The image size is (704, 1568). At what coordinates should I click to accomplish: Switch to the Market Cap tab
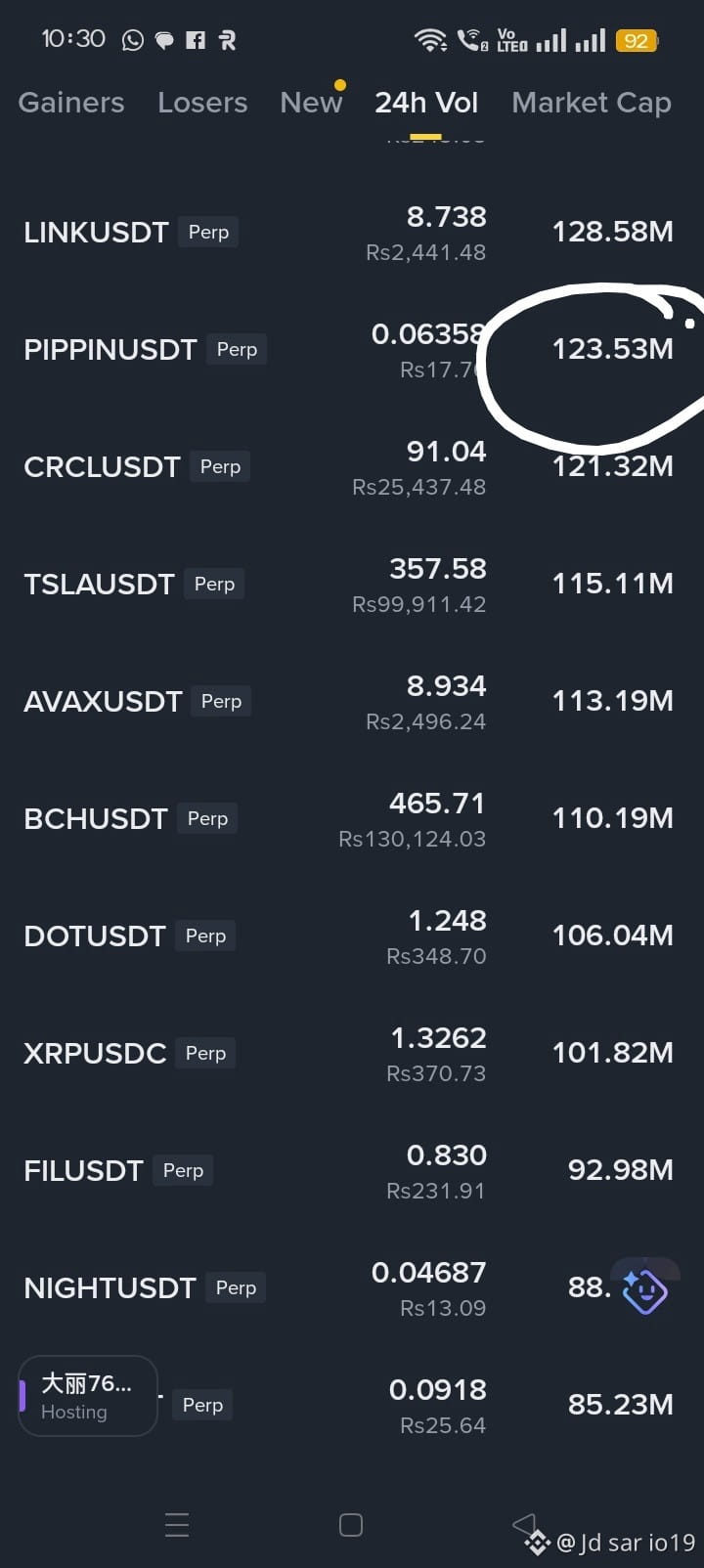pyautogui.click(x=592, y=103)
